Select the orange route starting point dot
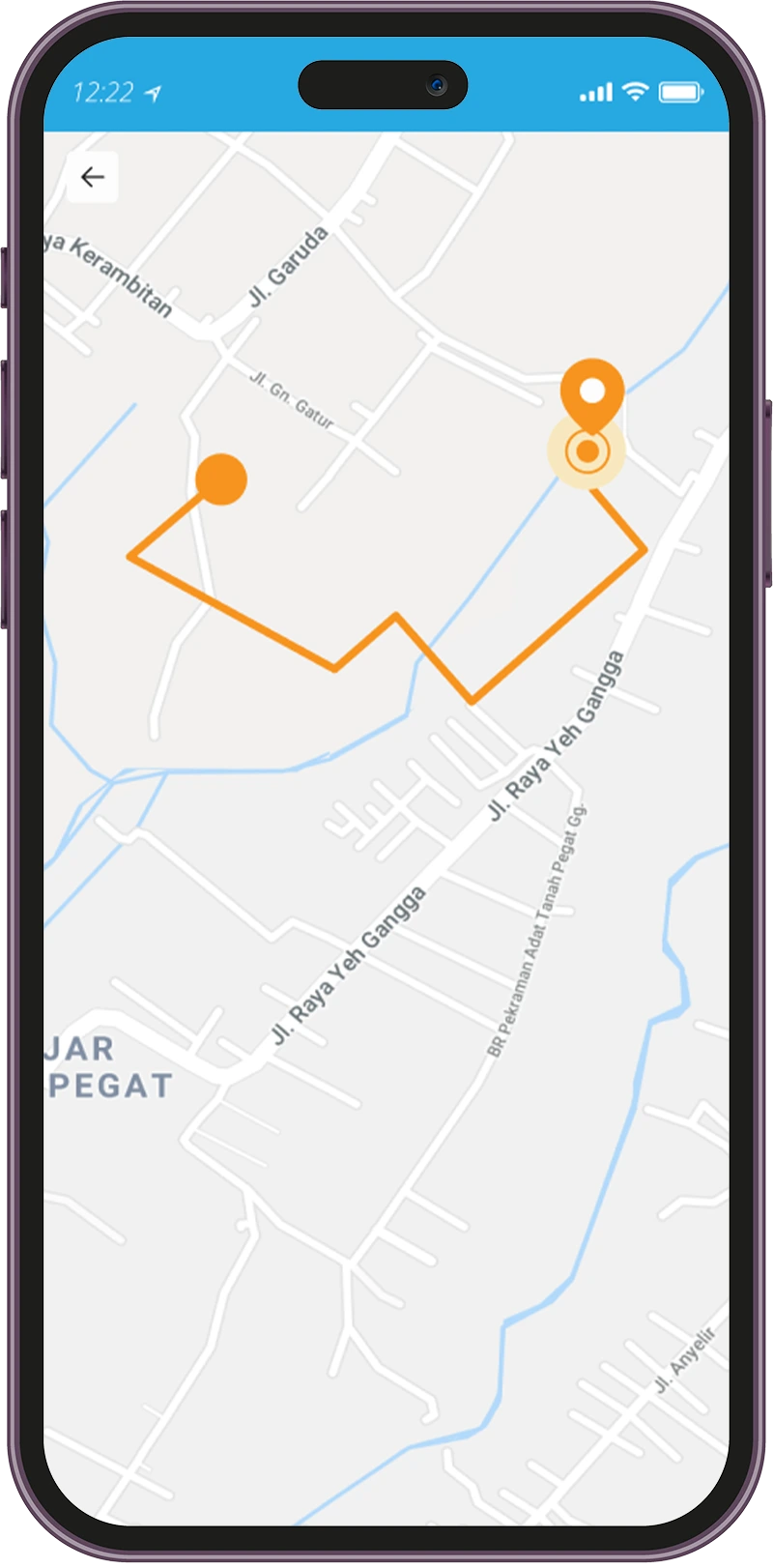This screenshot has height=1568, width=773. point(221,479)
